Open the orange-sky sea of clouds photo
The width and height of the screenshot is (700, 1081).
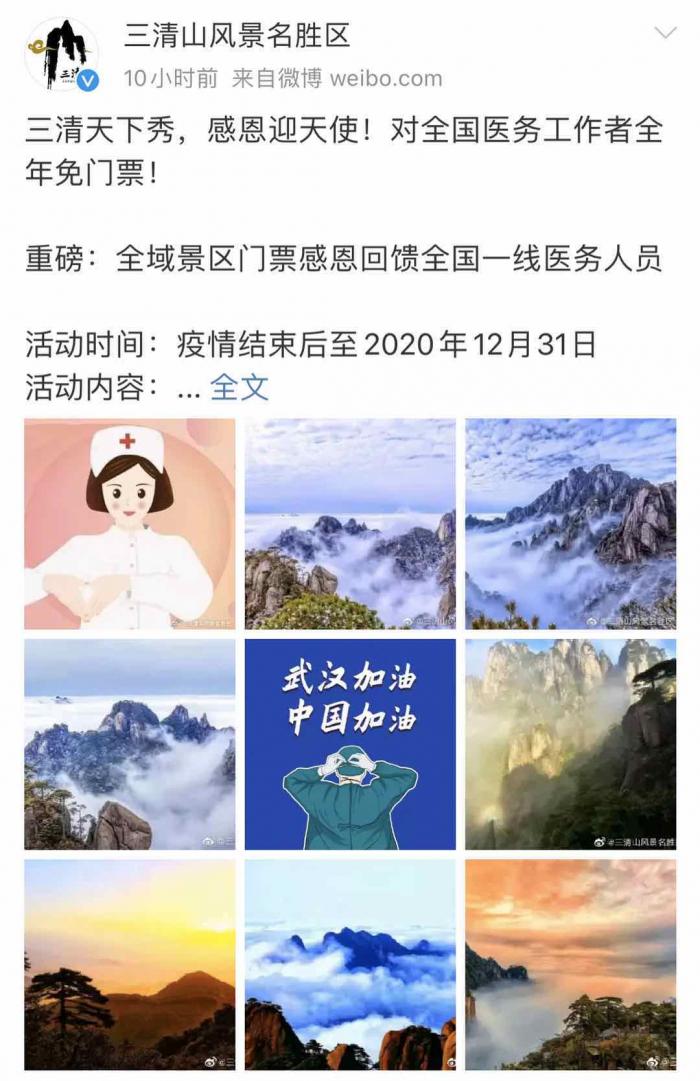570,964
